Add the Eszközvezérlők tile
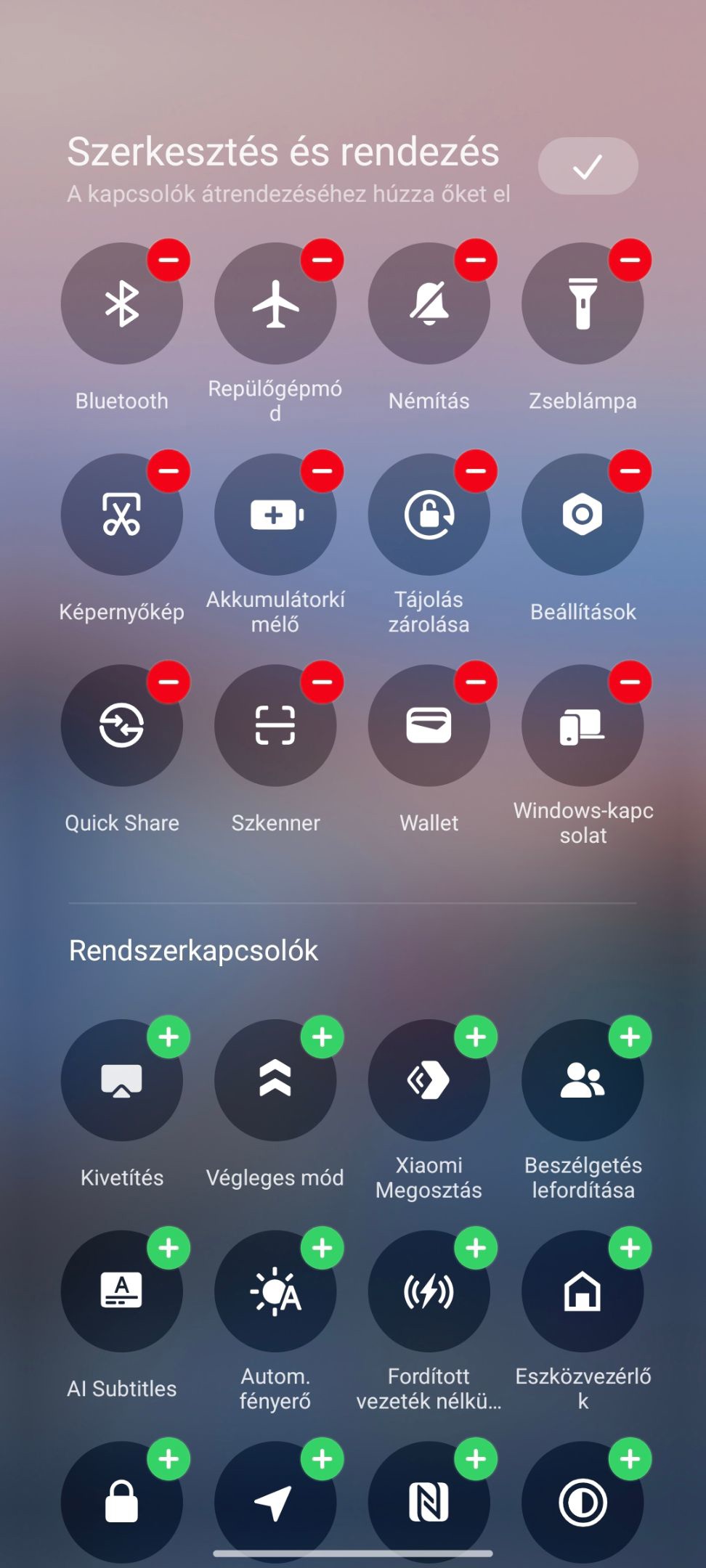 pyautogui.click(x=630, y=1249)
